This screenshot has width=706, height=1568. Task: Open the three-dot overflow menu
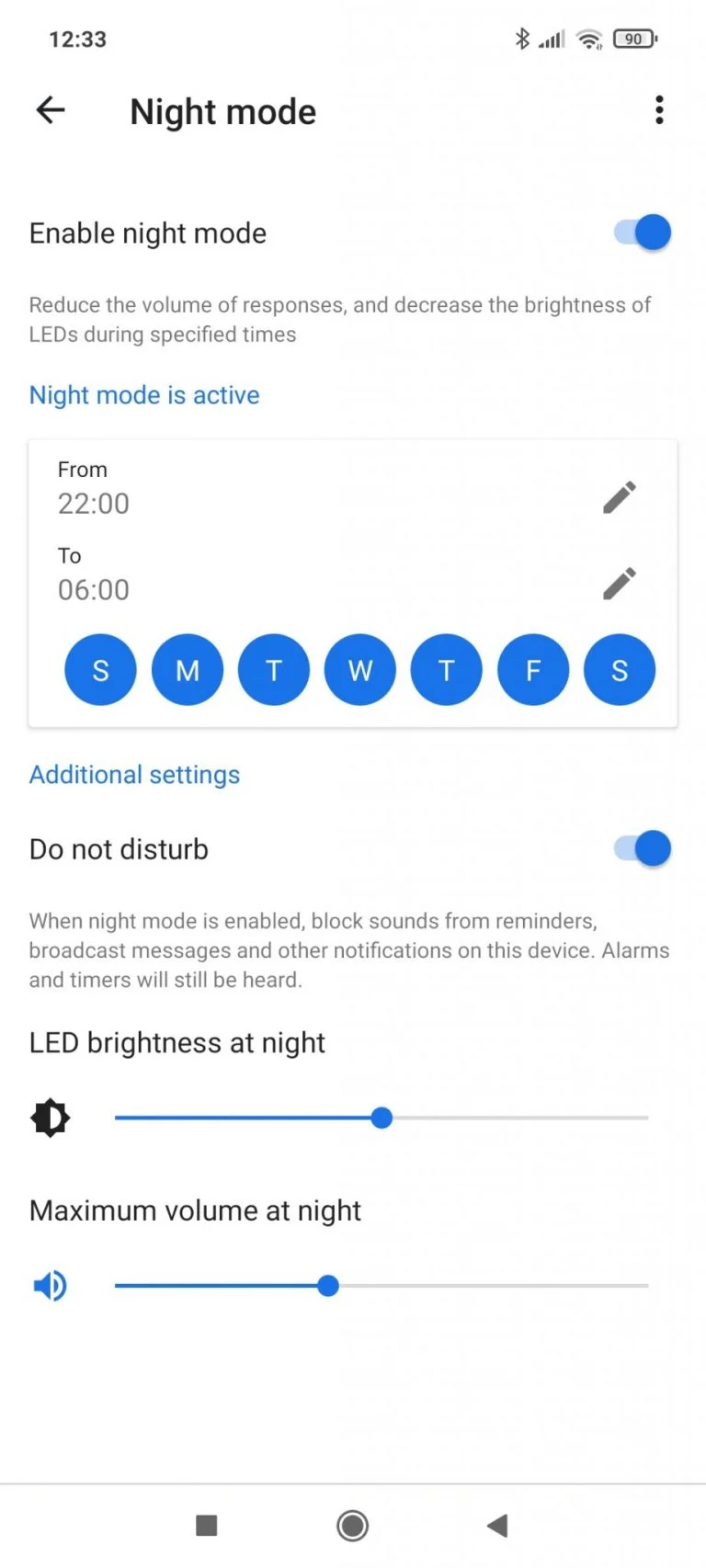click(659, 109)
